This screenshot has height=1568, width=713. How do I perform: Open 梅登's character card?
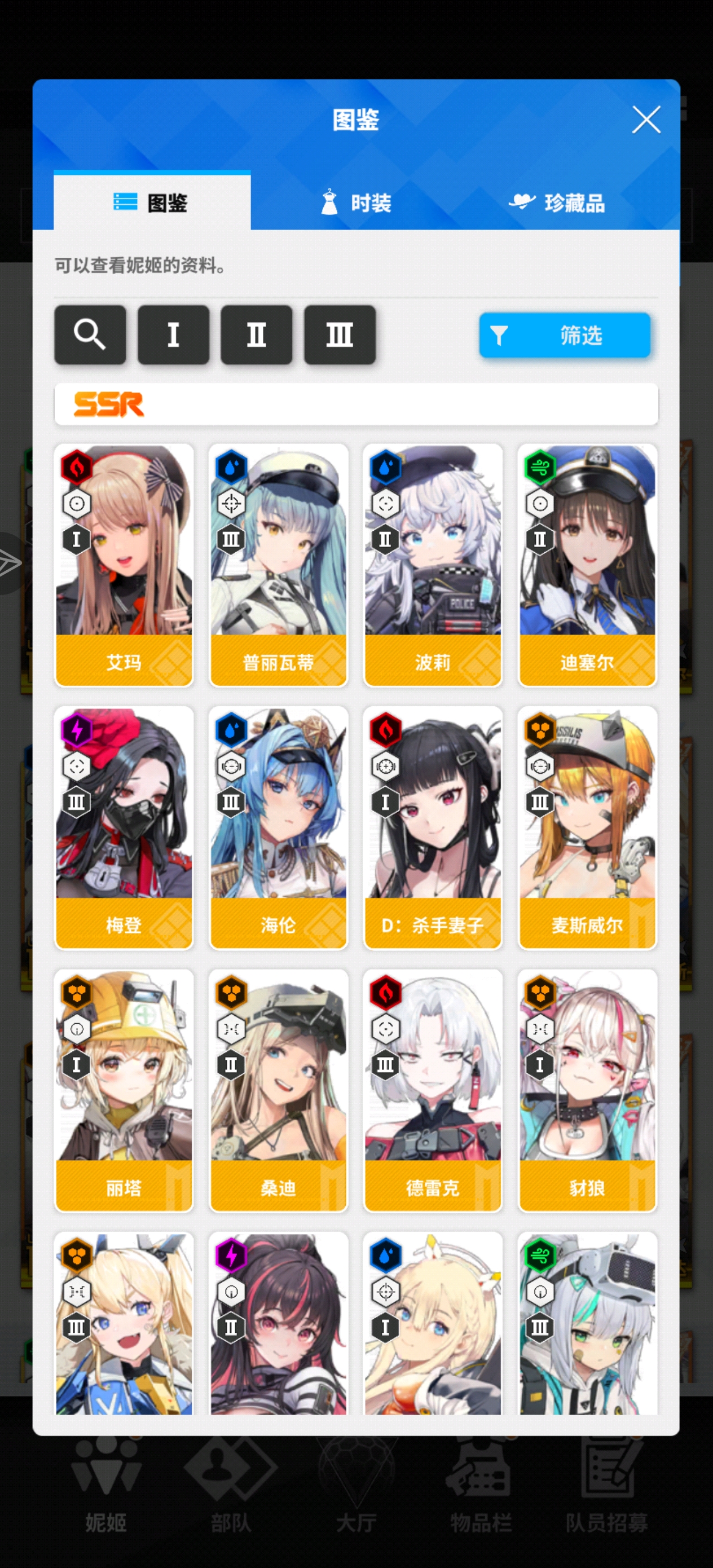(124, 828)
